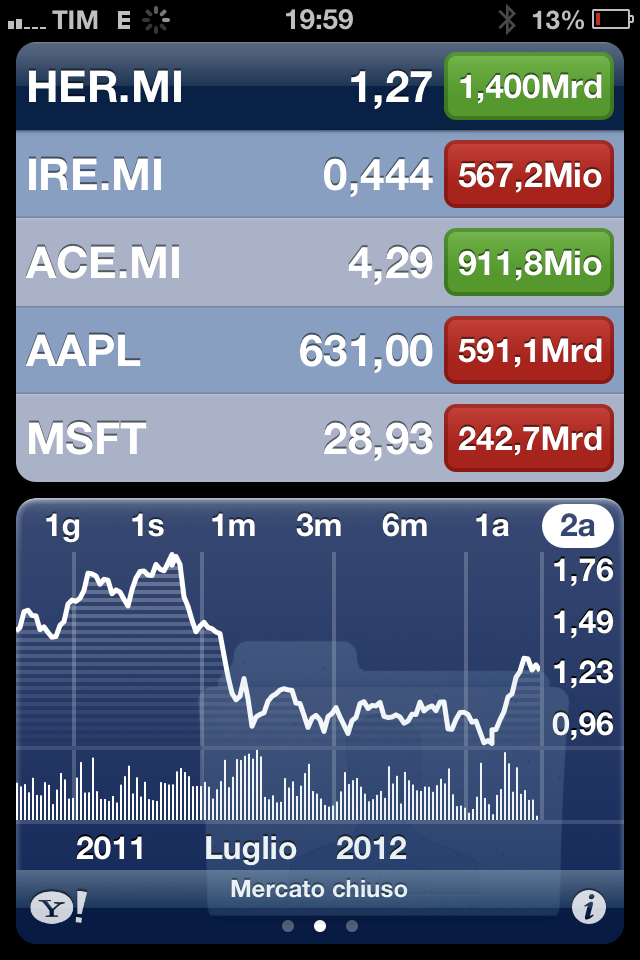
Task: Switch chart to 6m range
Action: click(x=404, y=526)
